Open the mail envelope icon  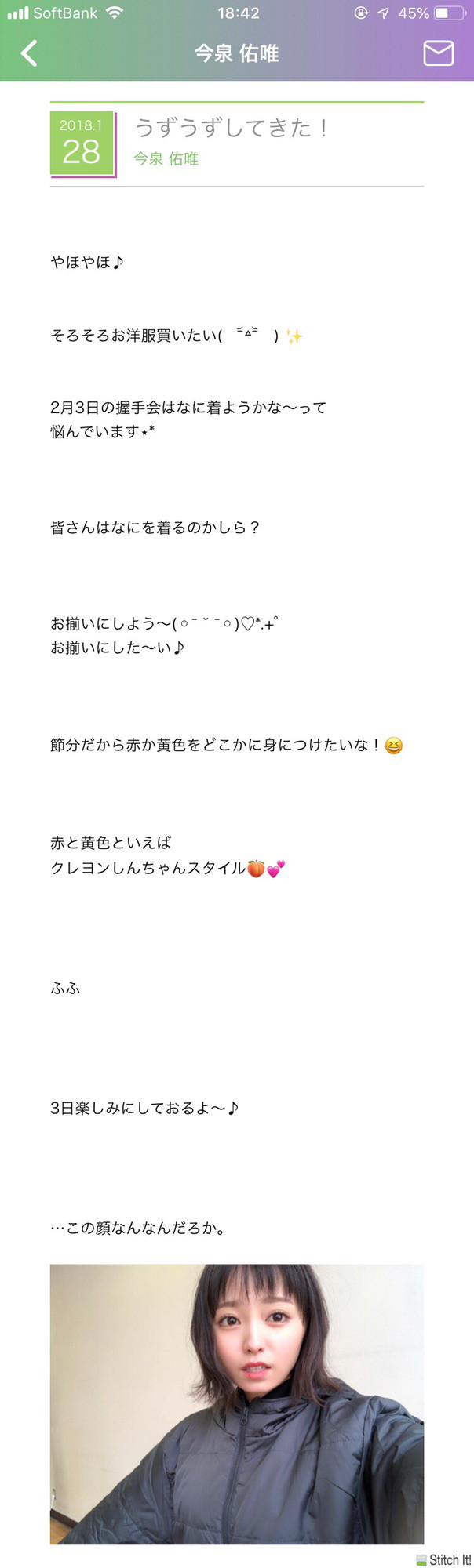438,53
